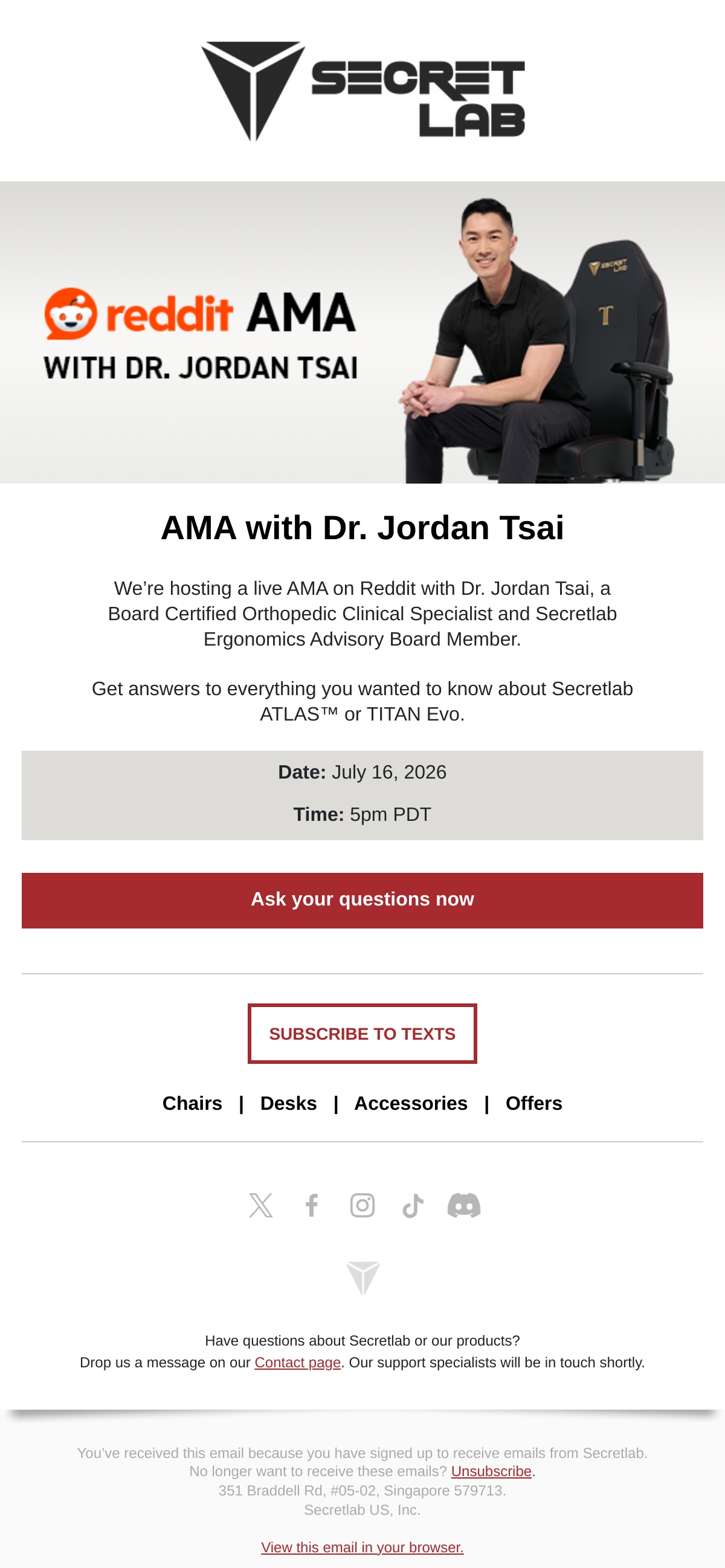Screen dimensions: 725x1568
Task: Tap Unsubscribe link
Action: (491, 1471)
